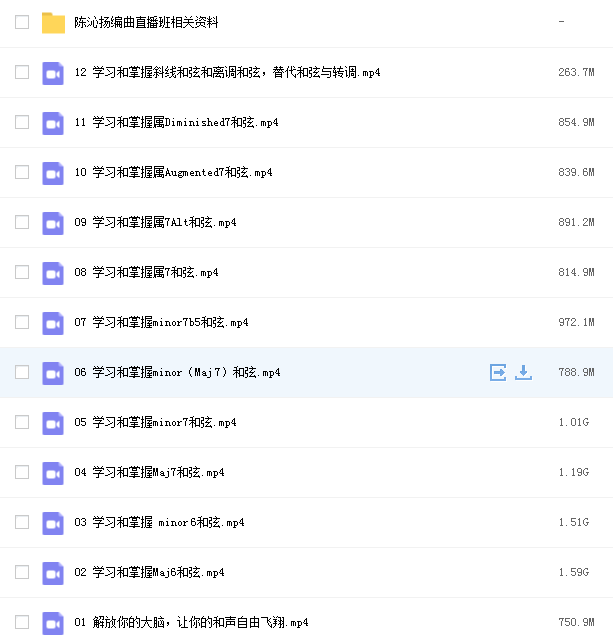The width and height of the screenshot is (613, 639).
Task: Mark the checkbox for 04 Maj7和弦.mp4
Action: point(22,472)
